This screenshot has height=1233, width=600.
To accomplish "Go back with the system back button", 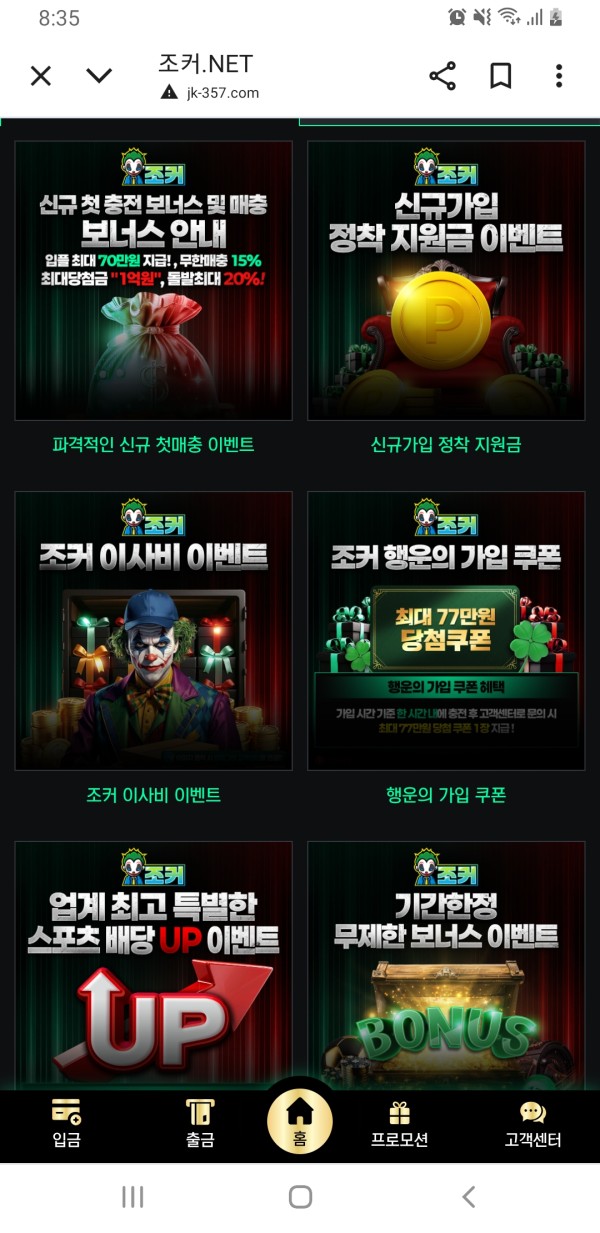I will pyautogui.click(x=468, y=1196).
